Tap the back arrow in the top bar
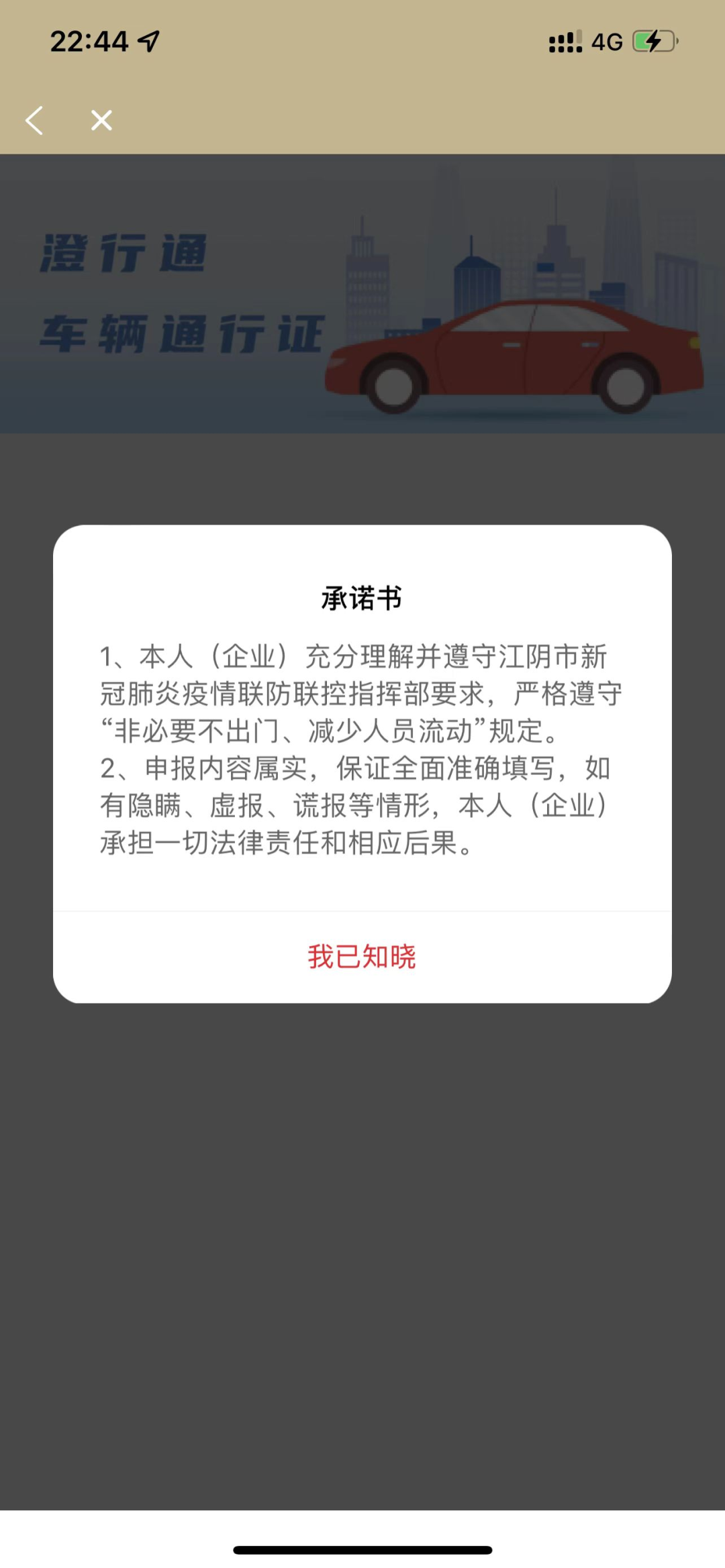Viewport: 725px width, 1568px height. tap(34, 121)
